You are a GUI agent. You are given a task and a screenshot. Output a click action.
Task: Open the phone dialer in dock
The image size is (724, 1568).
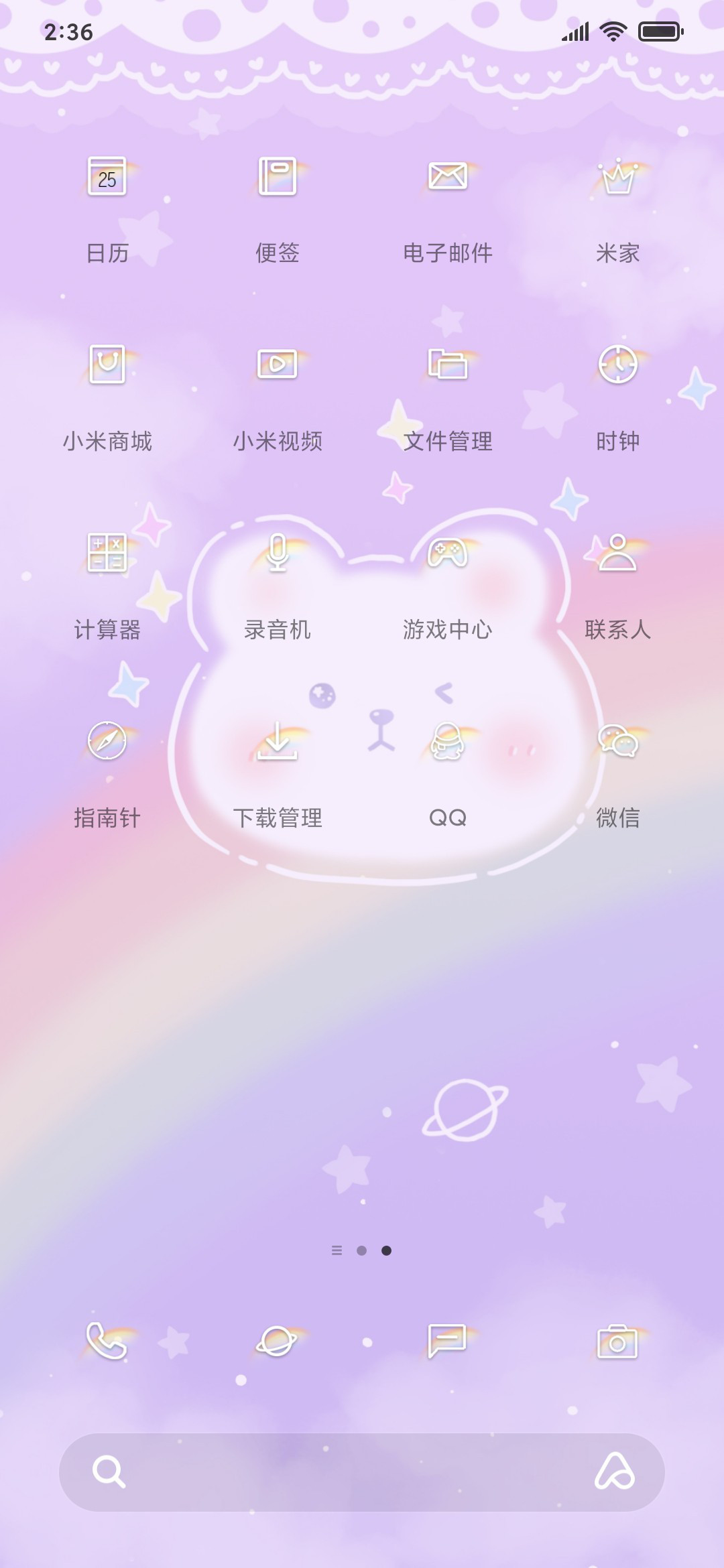[x=107, y=1342]
